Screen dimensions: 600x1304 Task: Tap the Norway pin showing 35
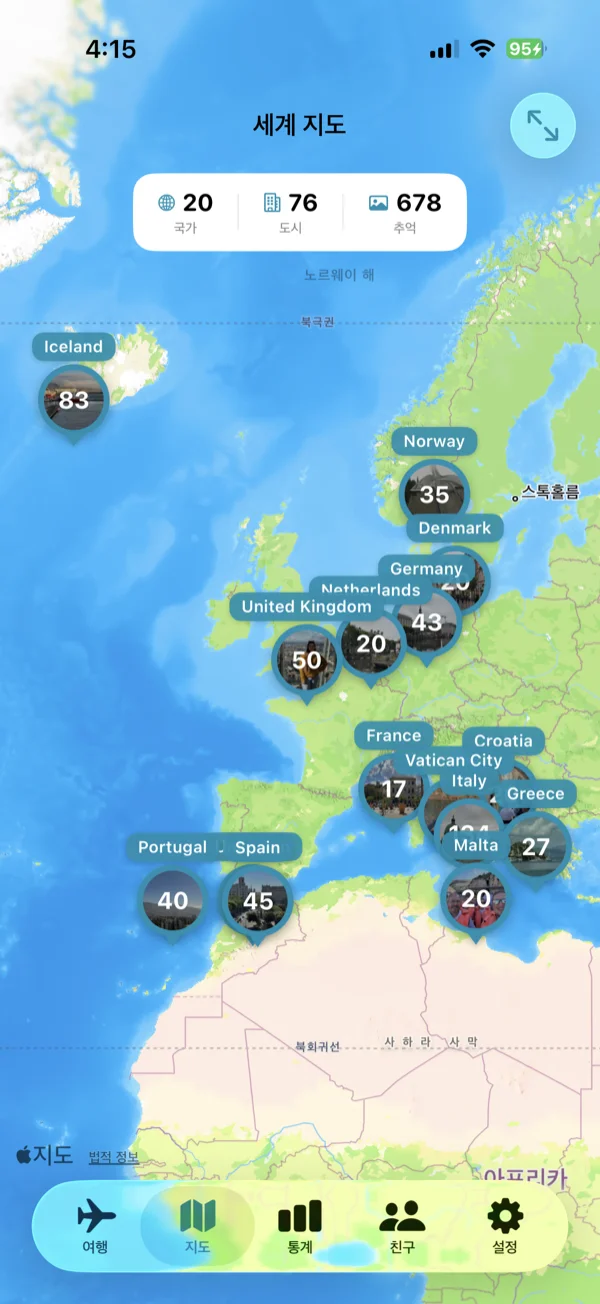click(x=434, y=494)
